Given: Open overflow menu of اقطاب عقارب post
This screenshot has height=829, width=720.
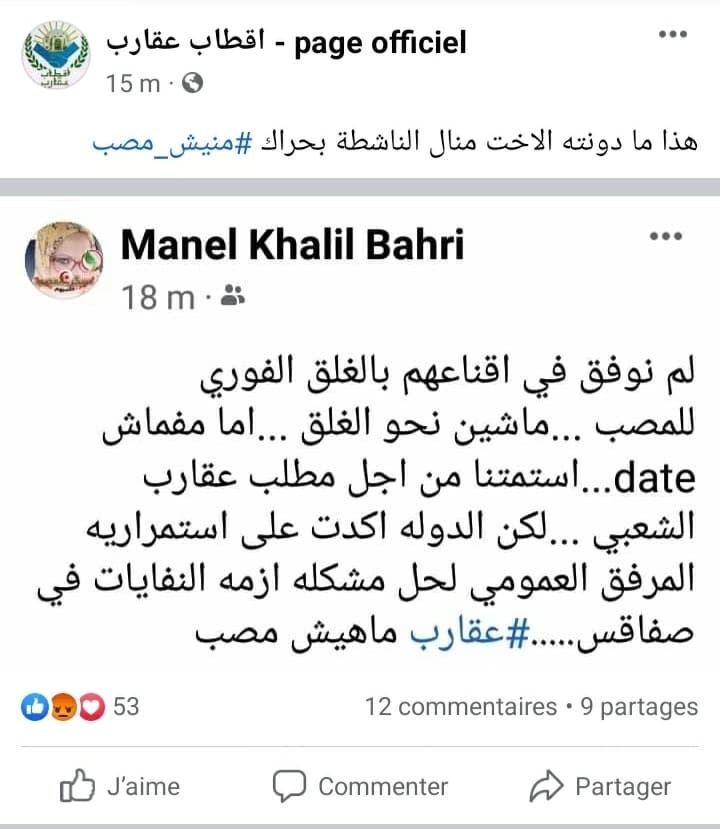Looking at the screenshot, I should pyautogui.click(x=671, y=34).
